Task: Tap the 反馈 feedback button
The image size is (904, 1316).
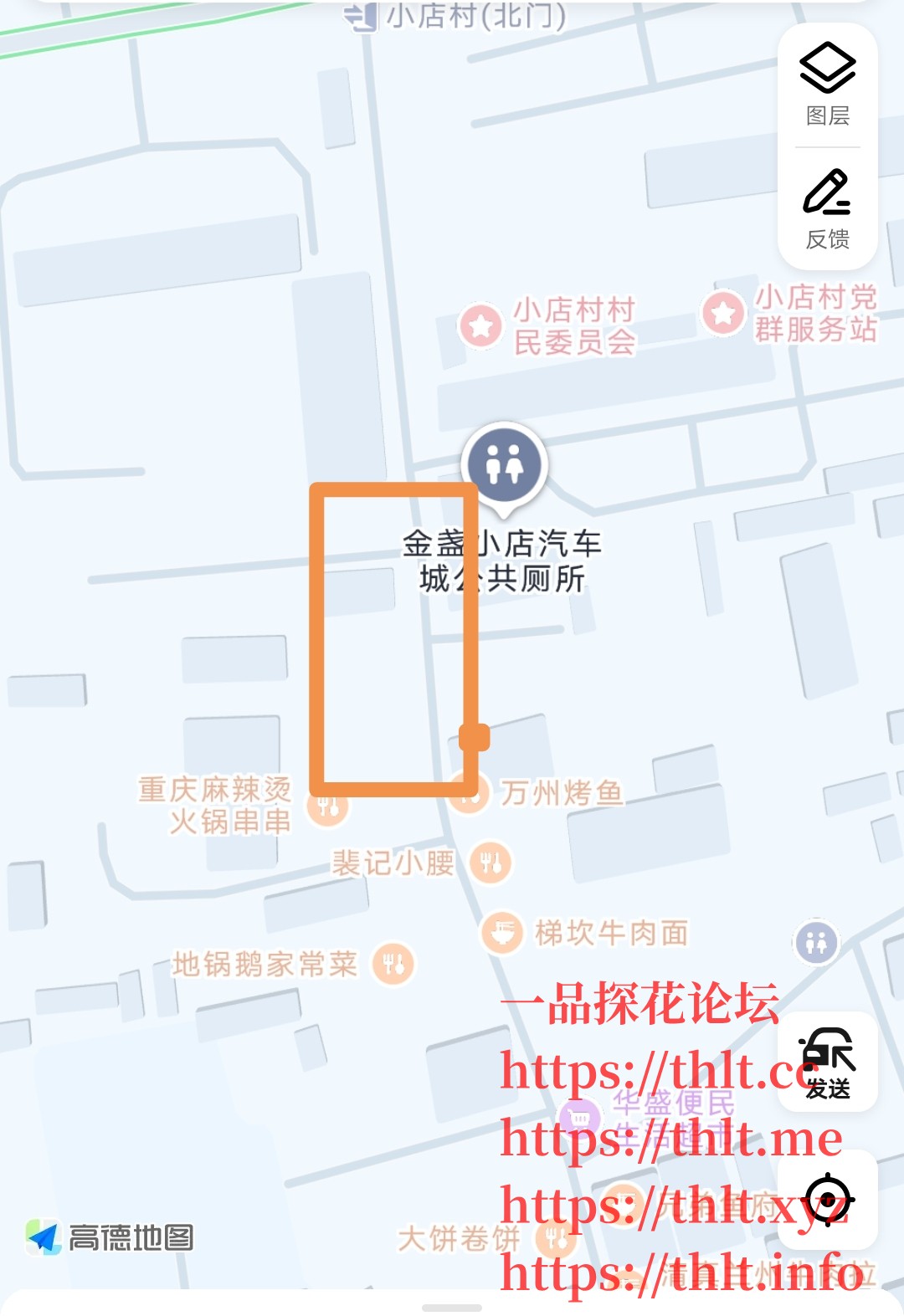Action: [827, 207]
